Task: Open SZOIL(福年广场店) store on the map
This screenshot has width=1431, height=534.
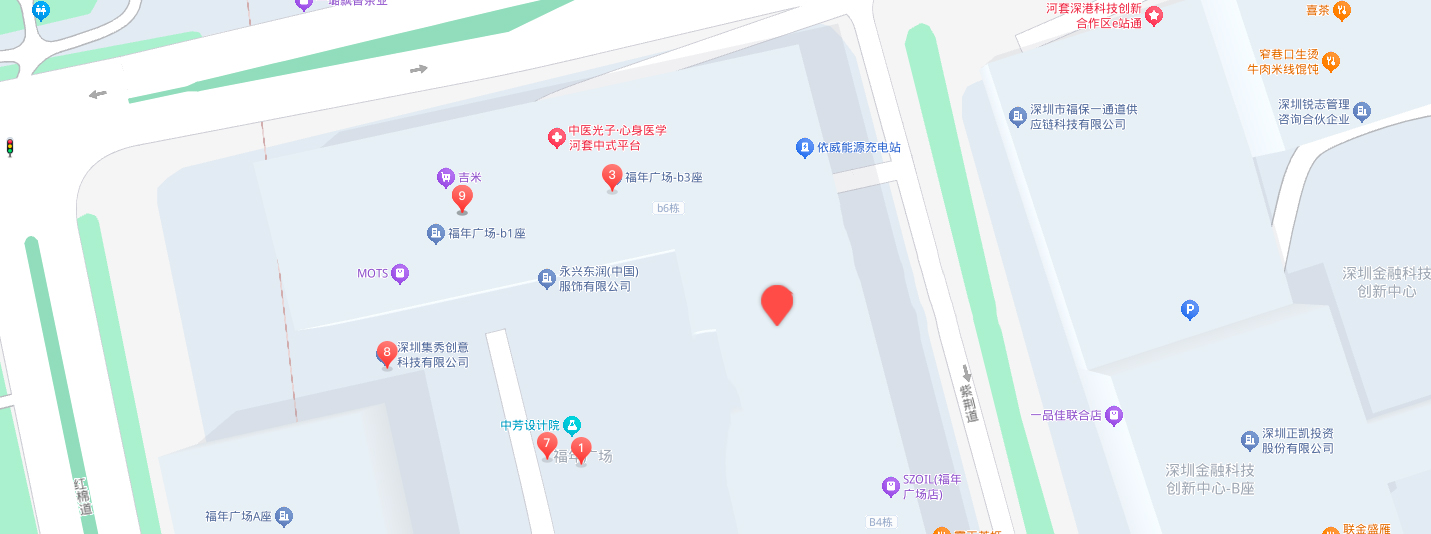Action: [x=890, y=486]
